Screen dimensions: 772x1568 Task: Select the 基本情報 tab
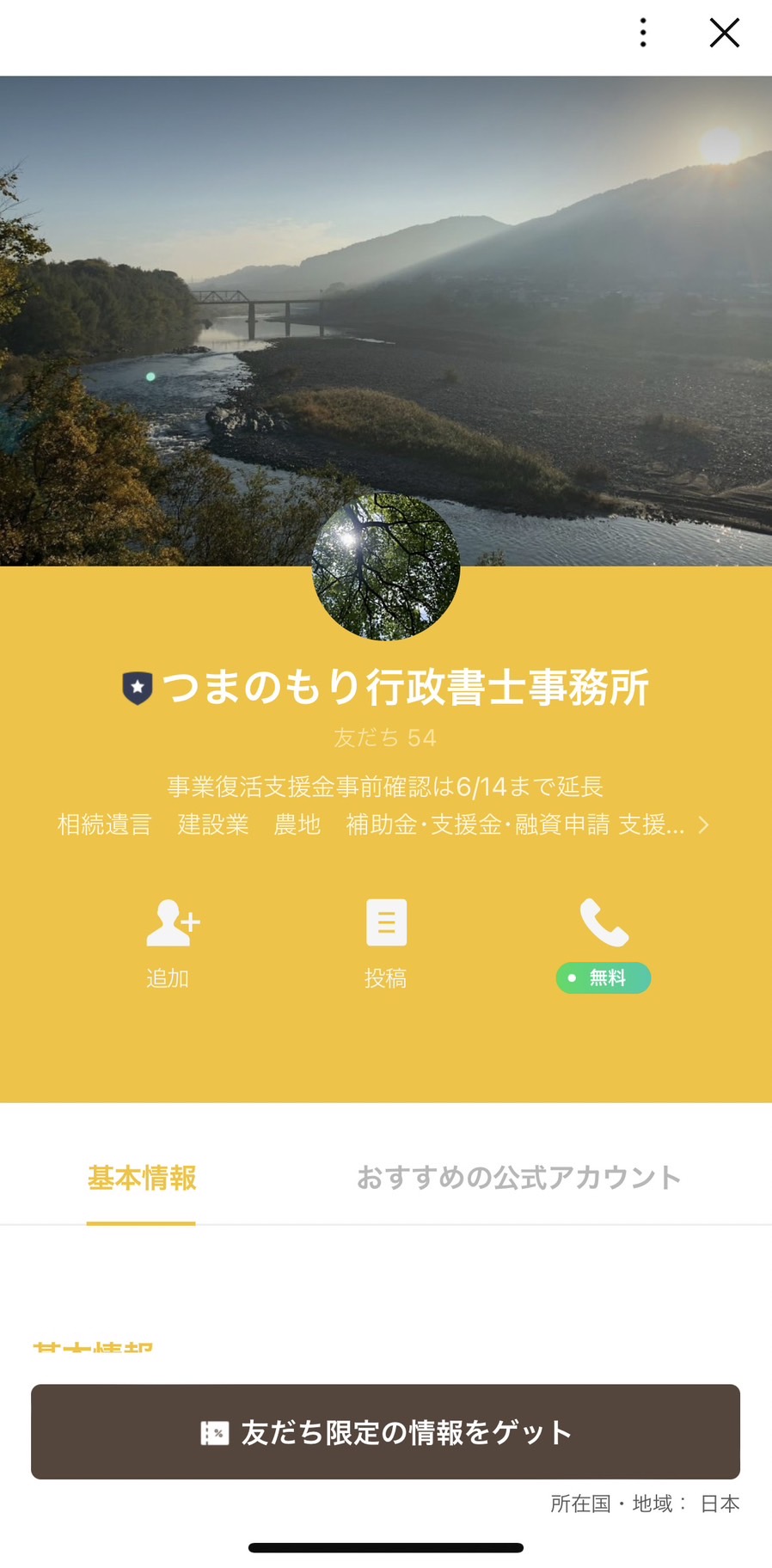tap(140, 1179)
